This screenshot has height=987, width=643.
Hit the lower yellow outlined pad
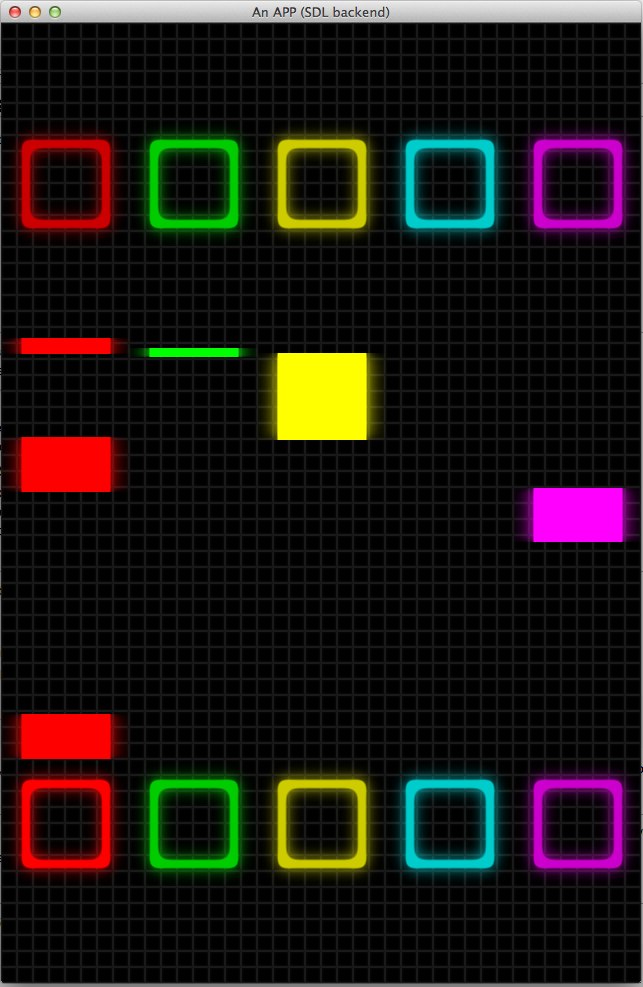(x=322, y=824)
